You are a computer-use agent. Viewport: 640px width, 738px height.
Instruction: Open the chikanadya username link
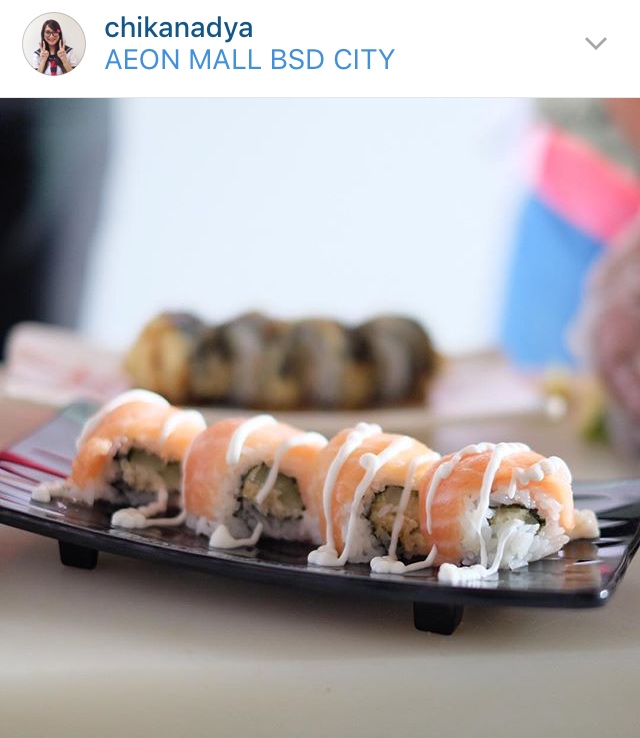click(x=179, y=27)
